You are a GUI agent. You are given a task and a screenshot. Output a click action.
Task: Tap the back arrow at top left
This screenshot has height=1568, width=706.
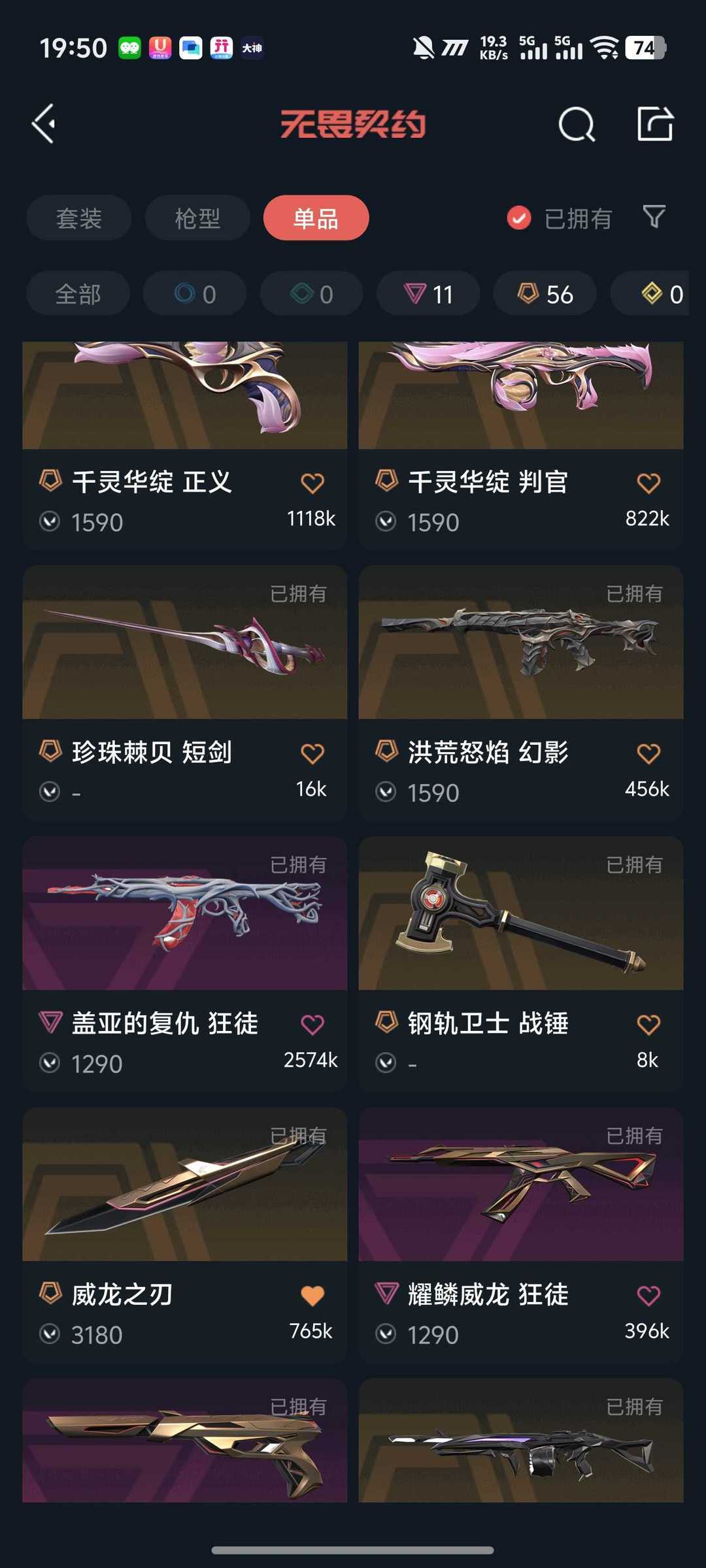43,123
